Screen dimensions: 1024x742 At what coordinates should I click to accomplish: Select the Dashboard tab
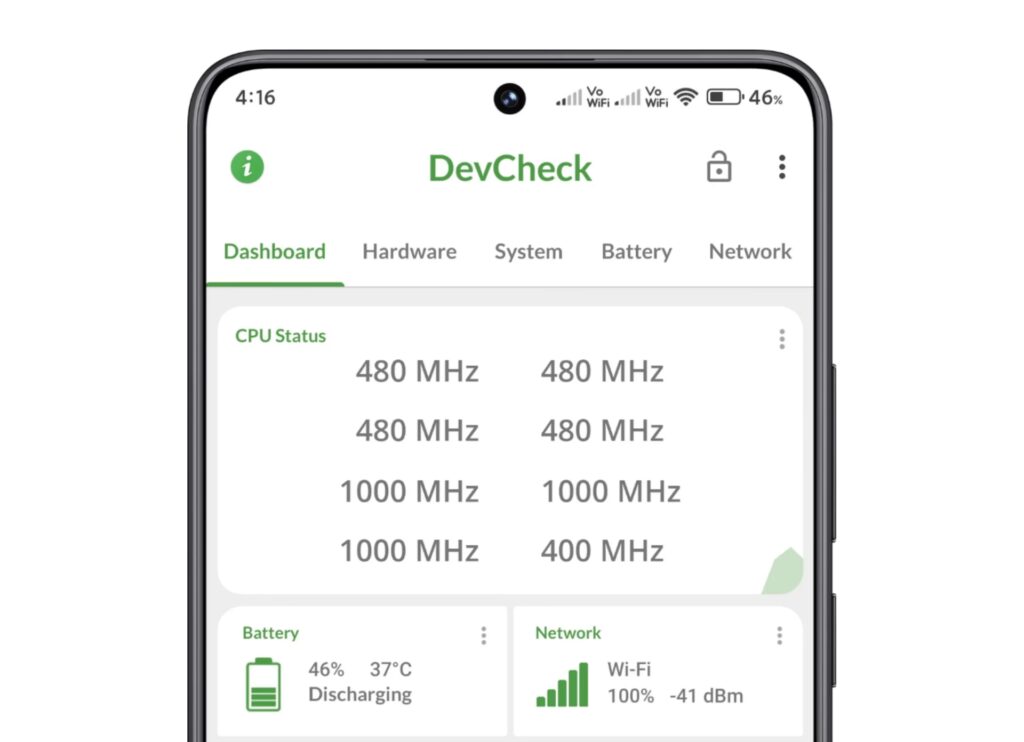pos(274,252)
